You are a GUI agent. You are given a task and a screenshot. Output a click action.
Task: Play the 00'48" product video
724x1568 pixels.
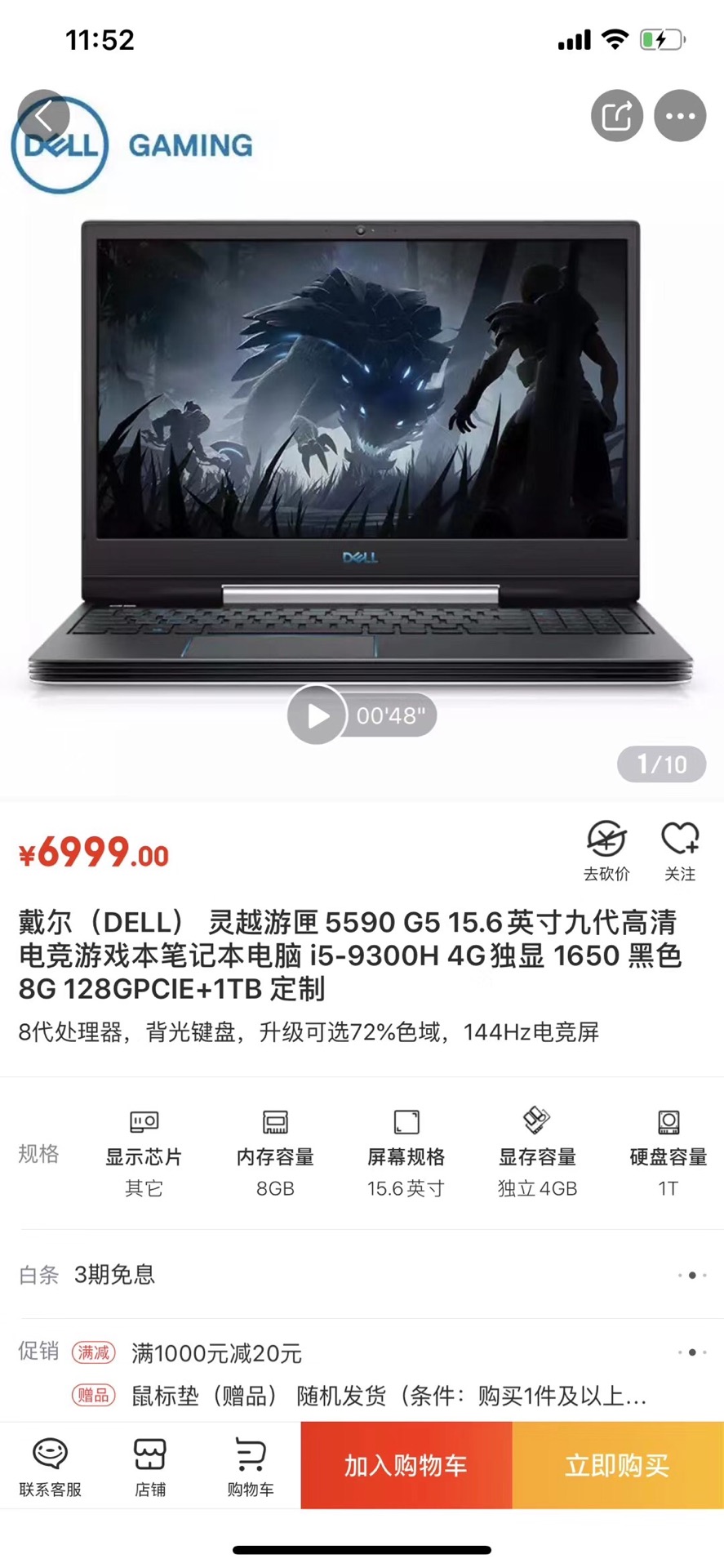coord(317,715)
